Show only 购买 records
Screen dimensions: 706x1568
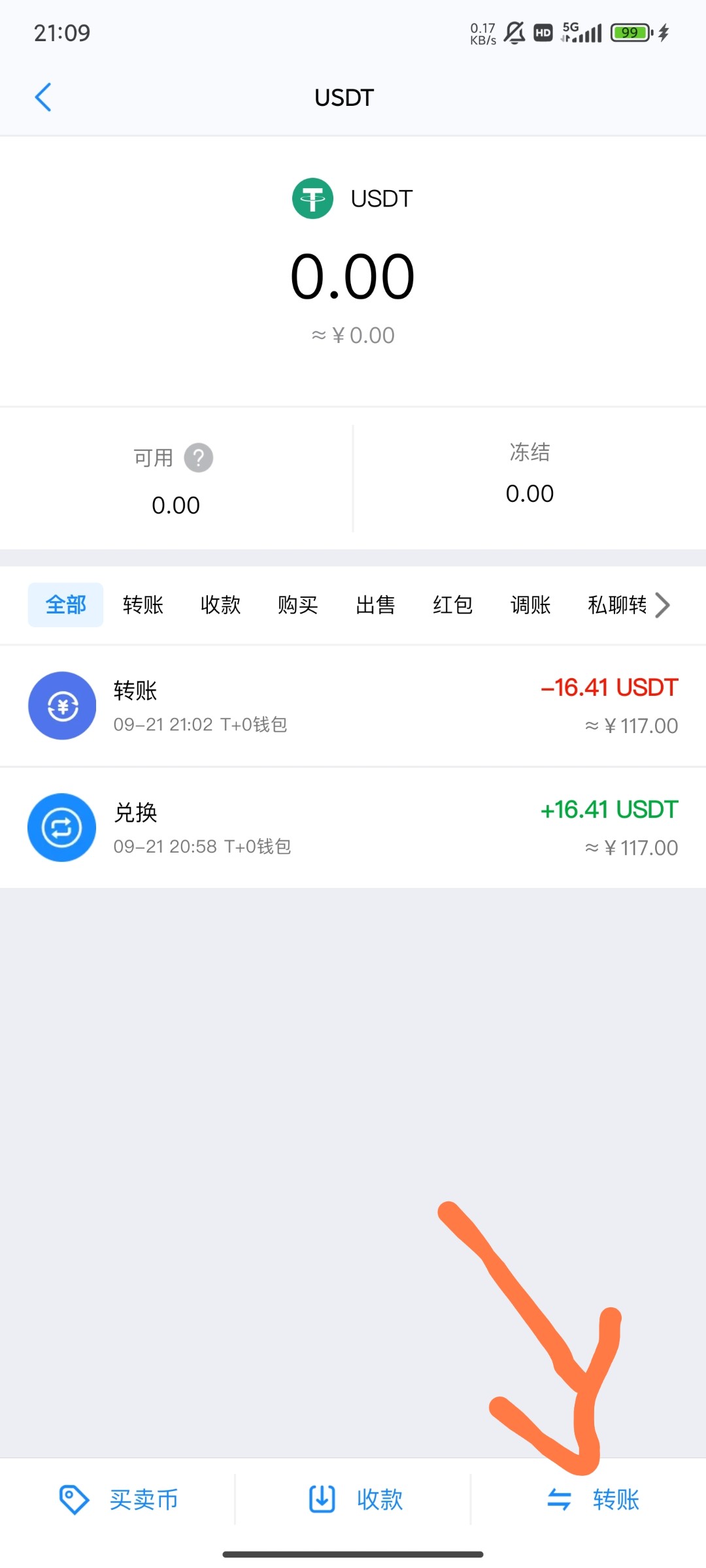pos(297,605)
